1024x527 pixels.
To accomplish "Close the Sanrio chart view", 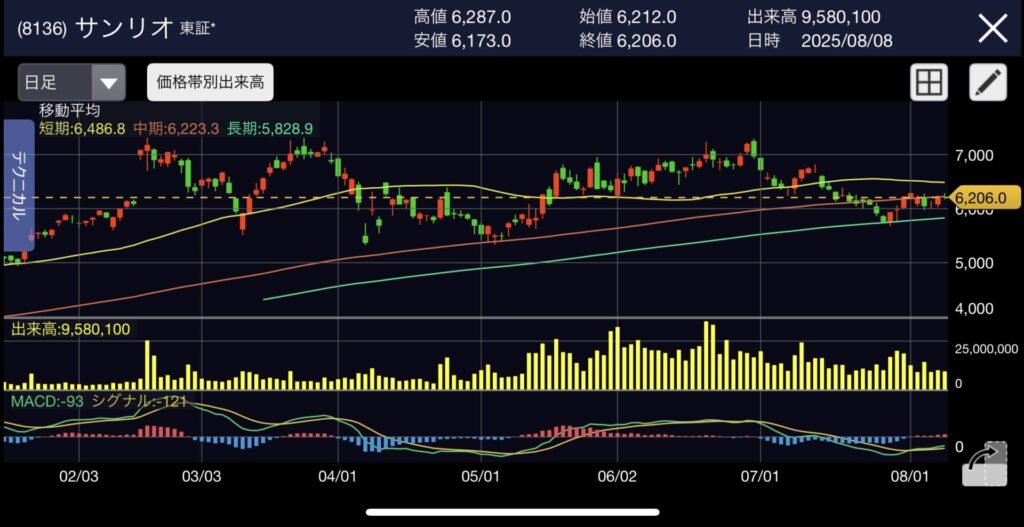I will coord(992,28).
